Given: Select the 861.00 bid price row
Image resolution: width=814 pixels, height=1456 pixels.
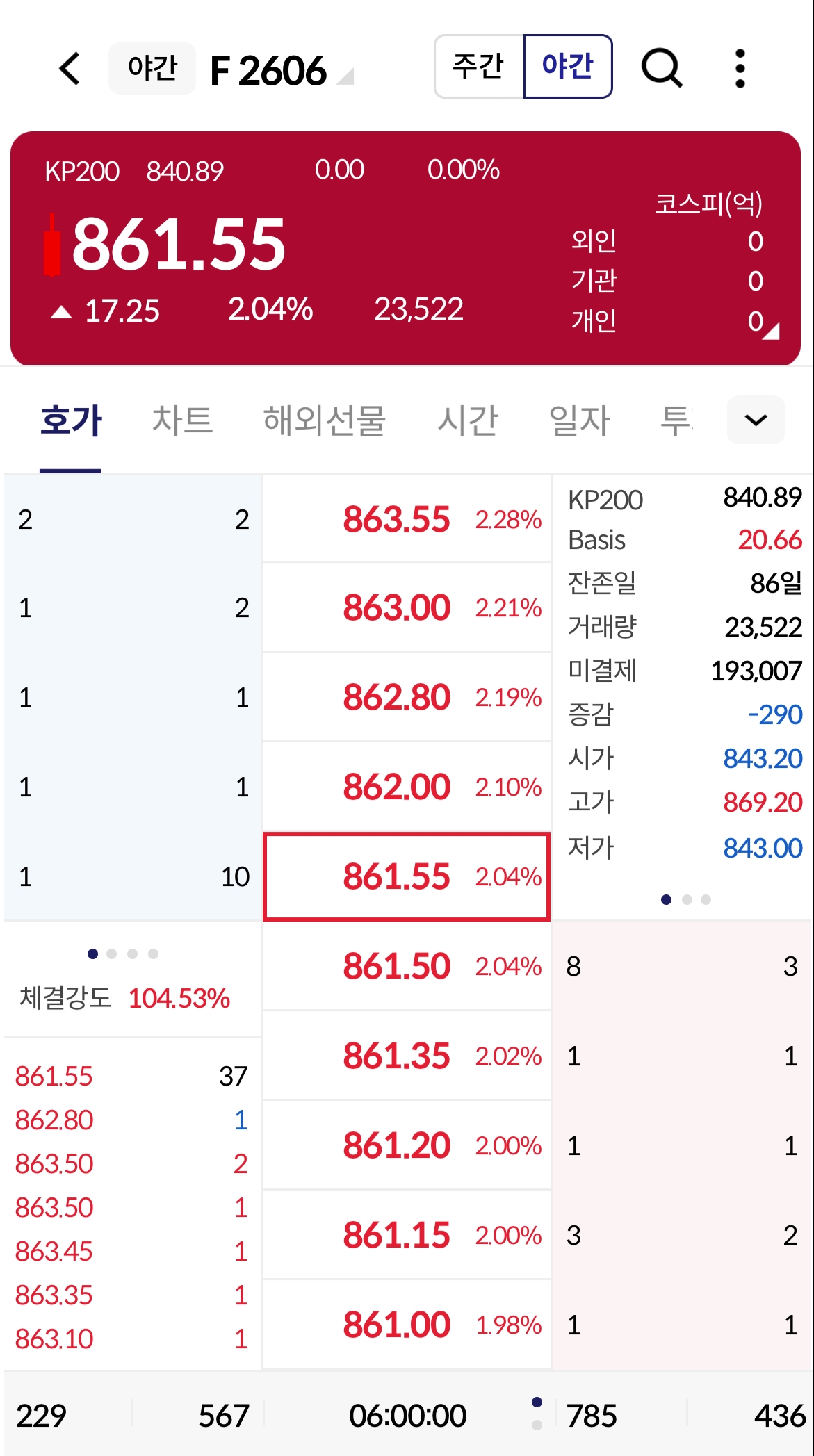Looking at the screenshot, I should tap(406, 1325).
